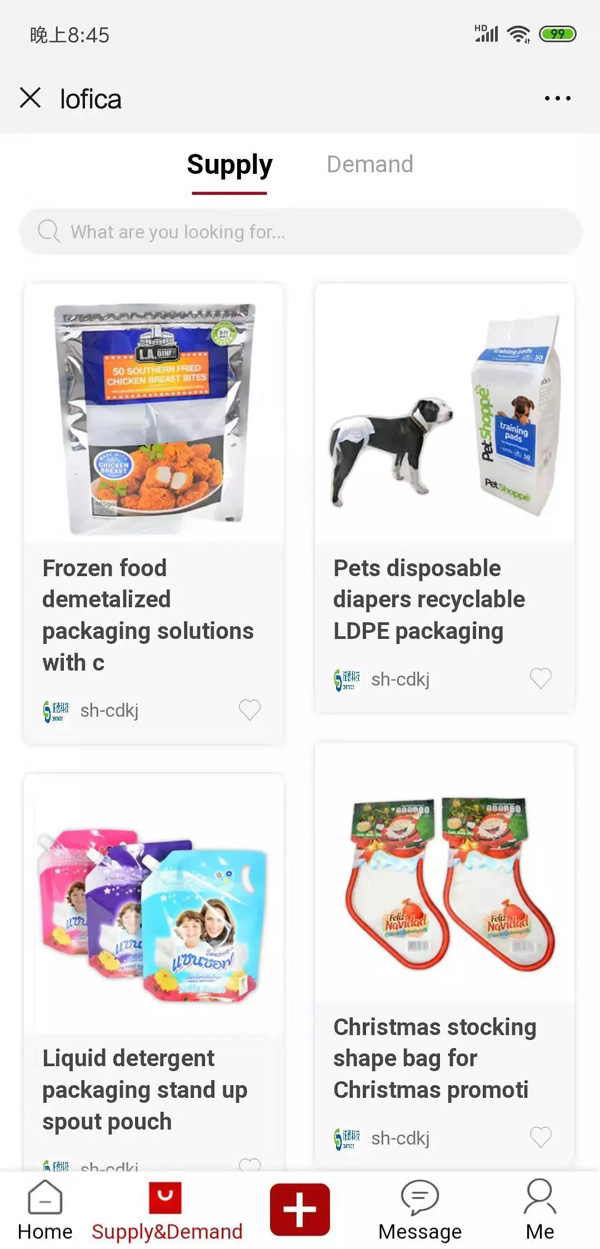600x1249 pixels.
Task: Tap the 'What are you looking for' search box
Action: [x=300, y=232]
